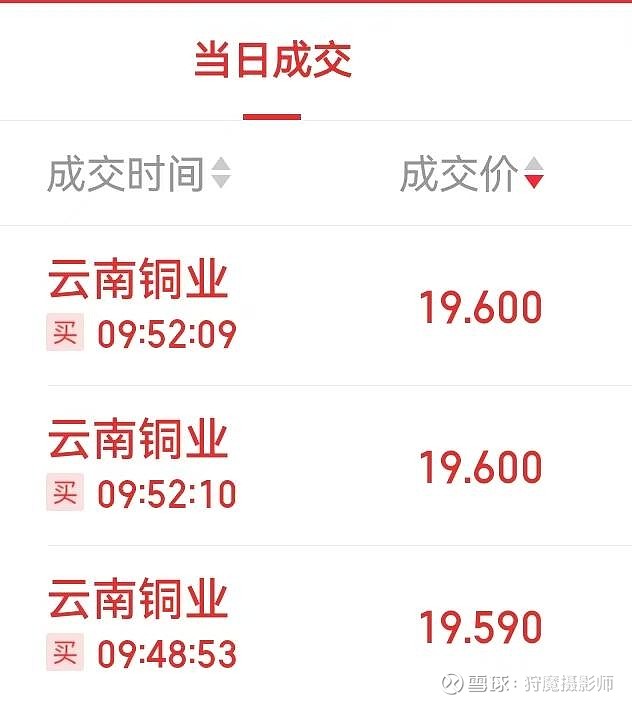
Task: Sort the list by 成交价
Action: pyautogui.click(x=472, y=174)
